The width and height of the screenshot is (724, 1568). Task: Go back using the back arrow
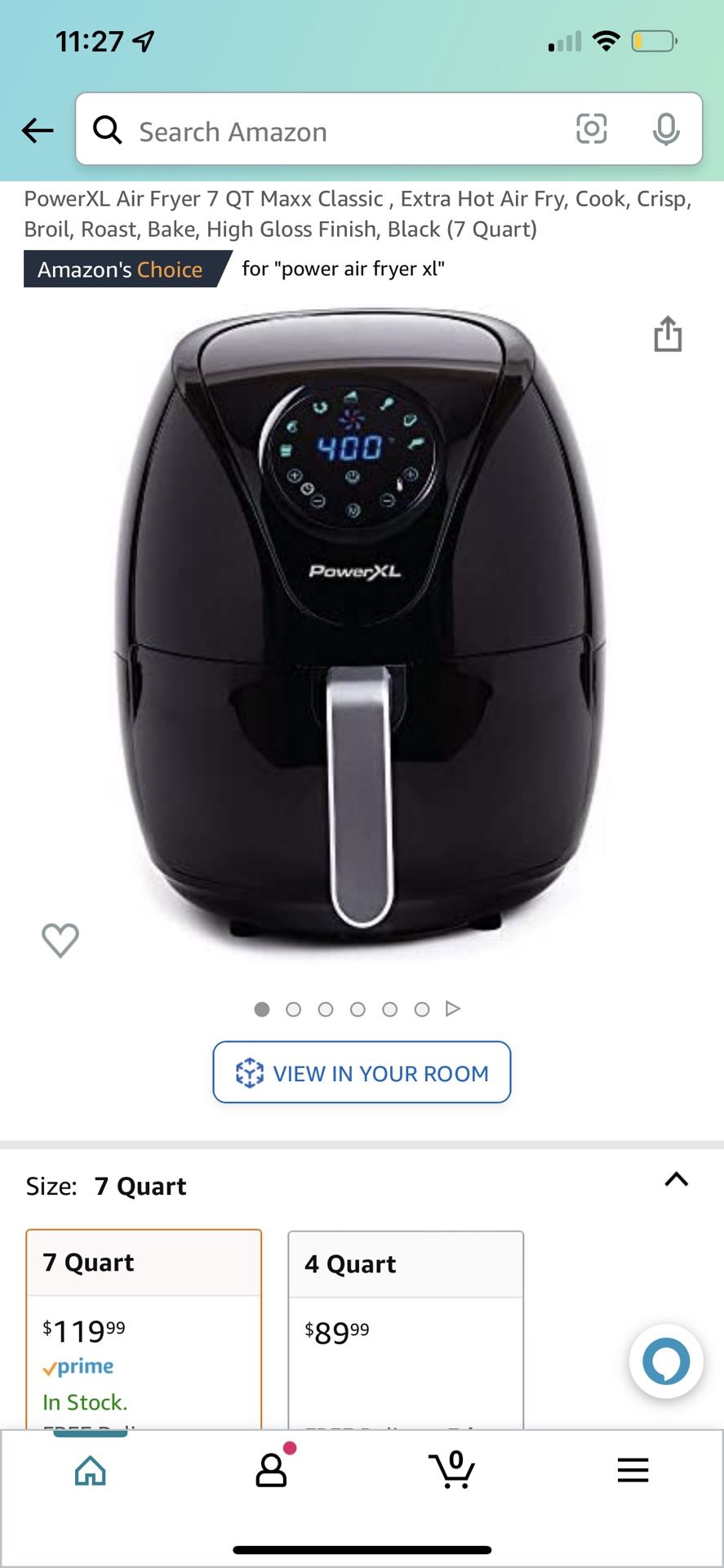coord(38,131)
